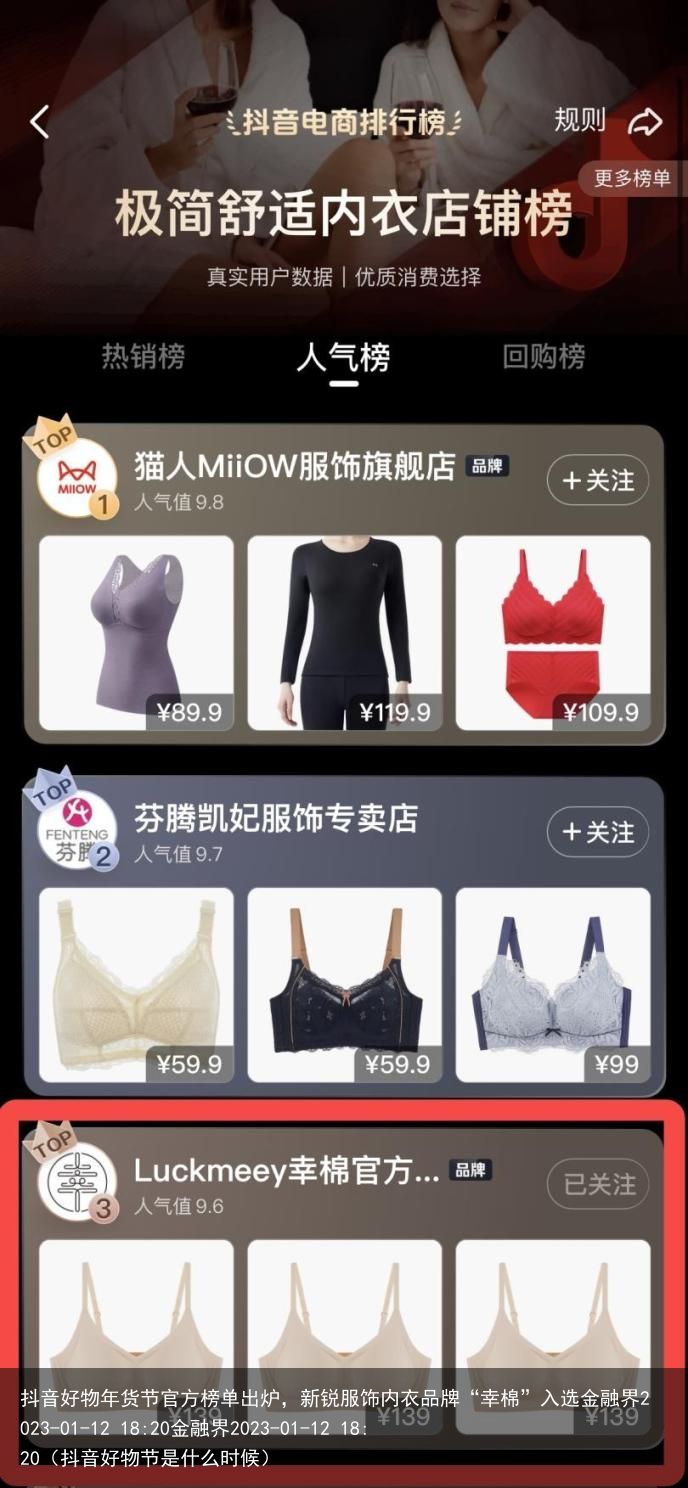Share this ranking list
This screenshot has height=1488, width=688.
click(645, 123)
